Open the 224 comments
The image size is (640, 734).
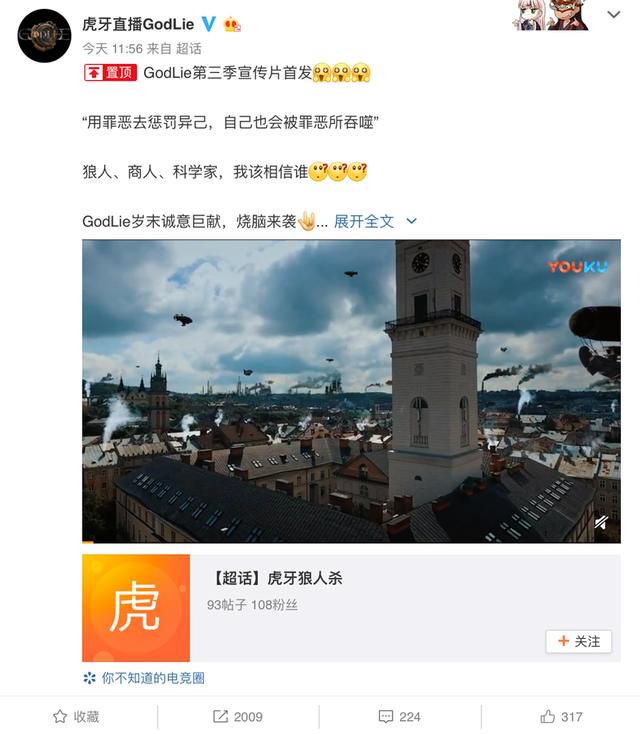tap(400, 716)
